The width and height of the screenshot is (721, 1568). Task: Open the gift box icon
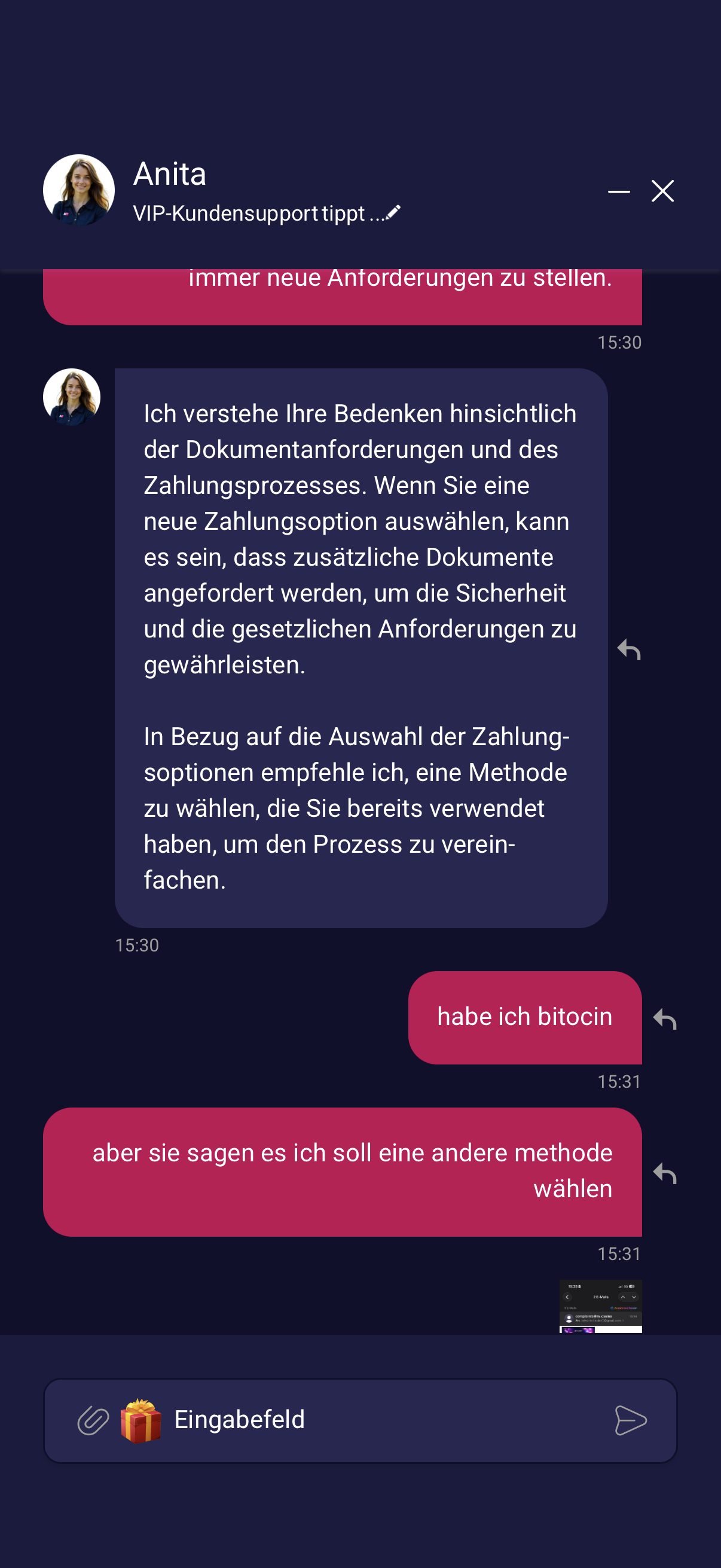coord(140,1420)
